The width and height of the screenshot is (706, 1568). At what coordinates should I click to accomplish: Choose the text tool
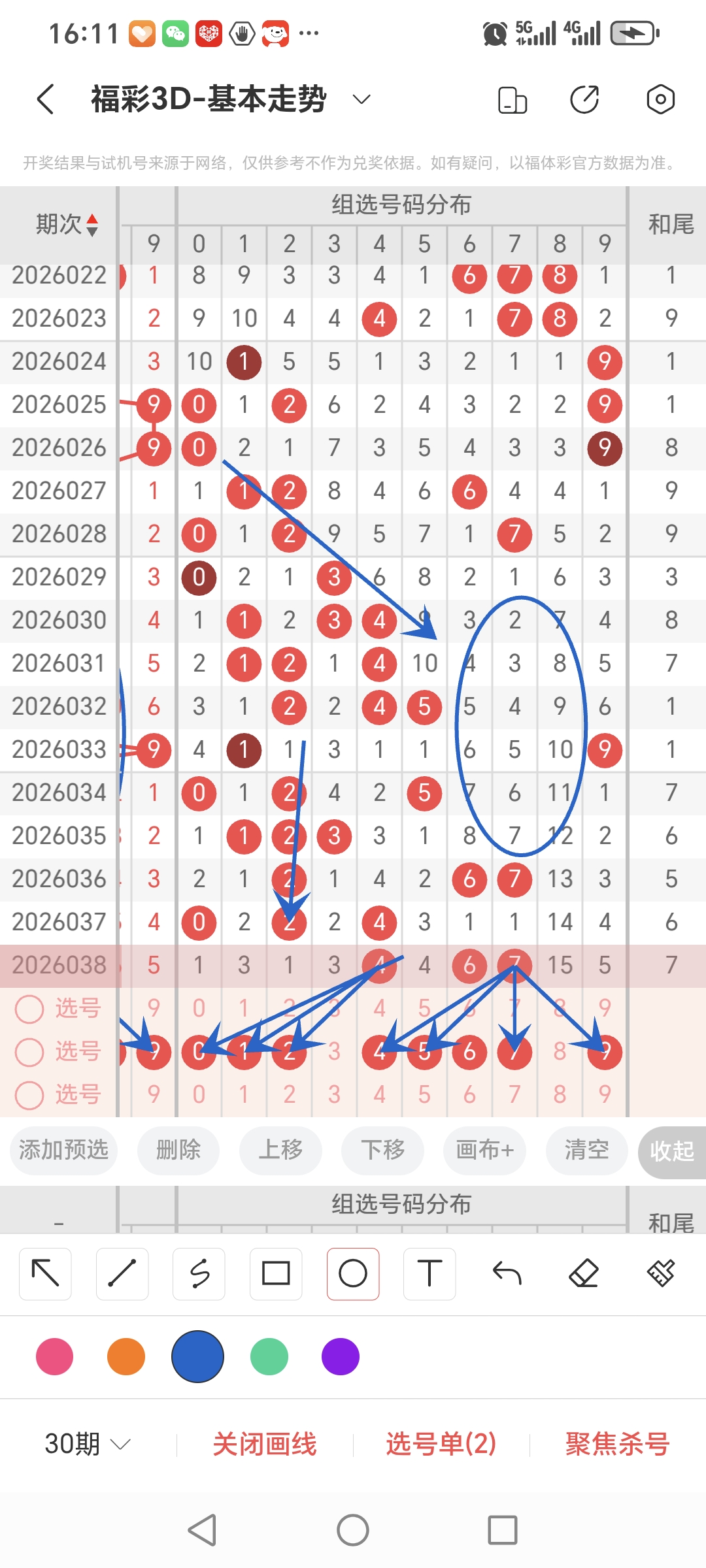(x=429, y=1273)
